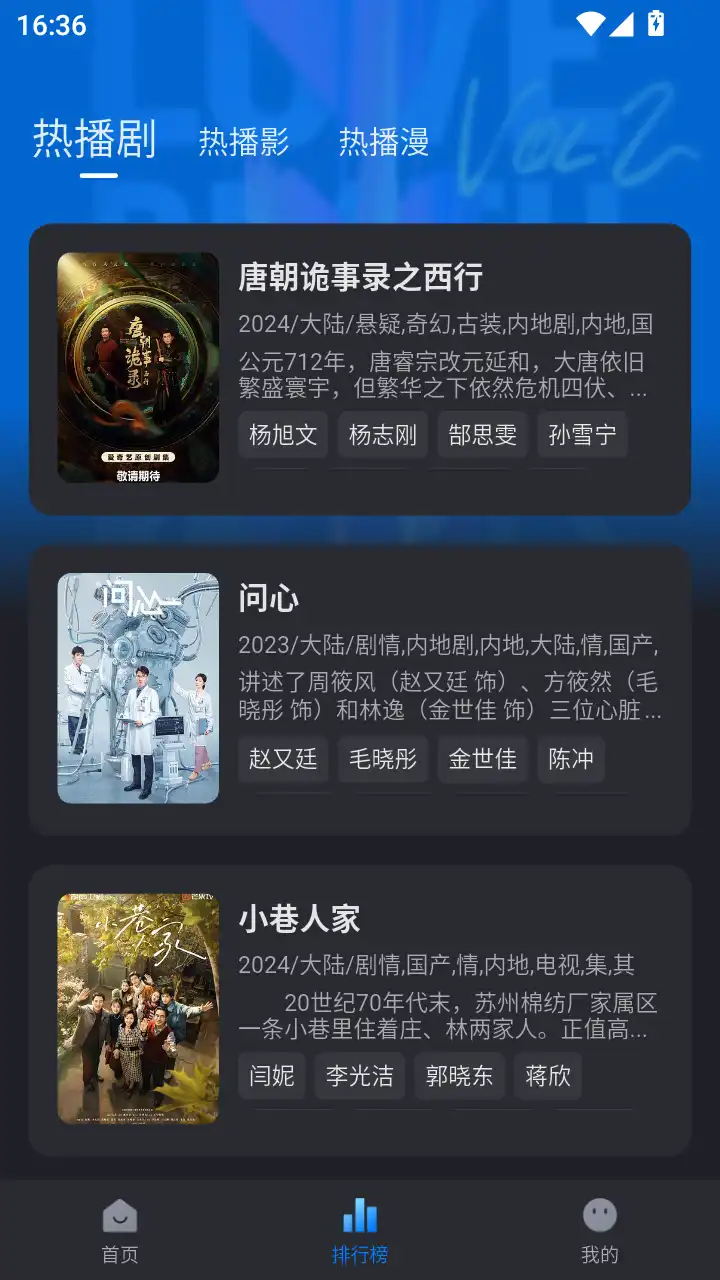Choose the 毛晓彤 actor chip
The height and width of the screenshot is (1280, 720).
(x=383, y=759)
